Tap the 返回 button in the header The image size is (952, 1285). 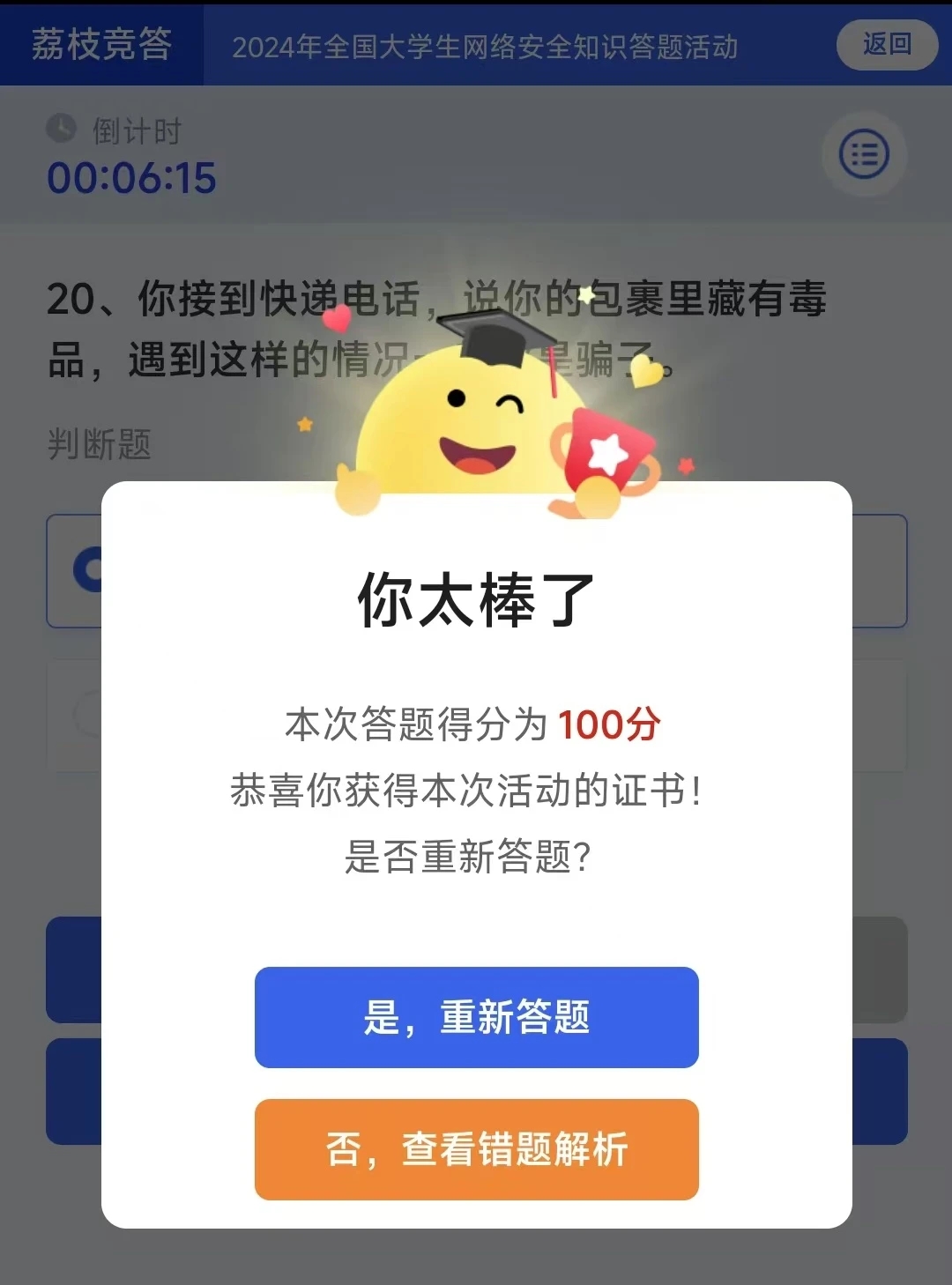(886, 45)
